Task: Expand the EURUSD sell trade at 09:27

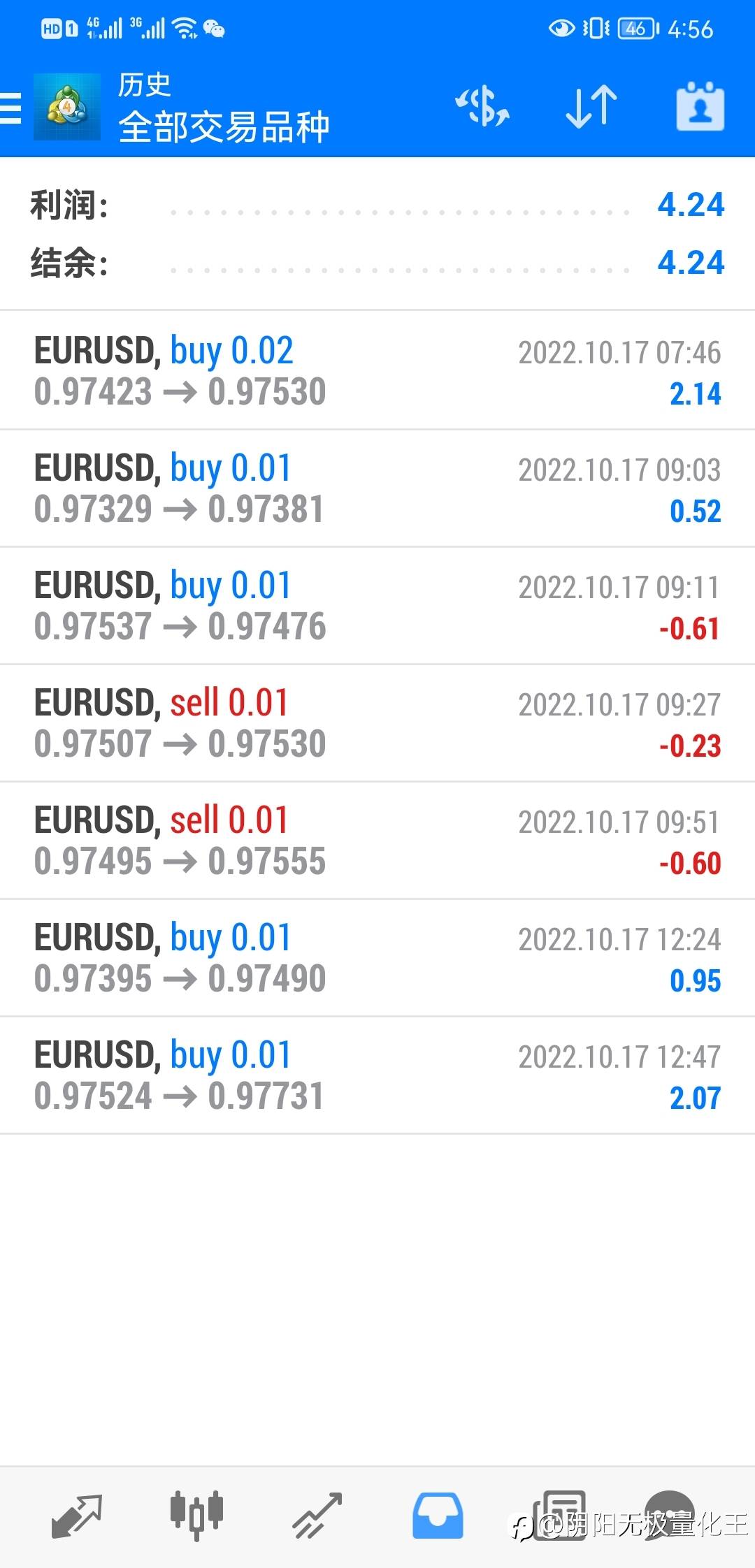Action: pos(377,723)
